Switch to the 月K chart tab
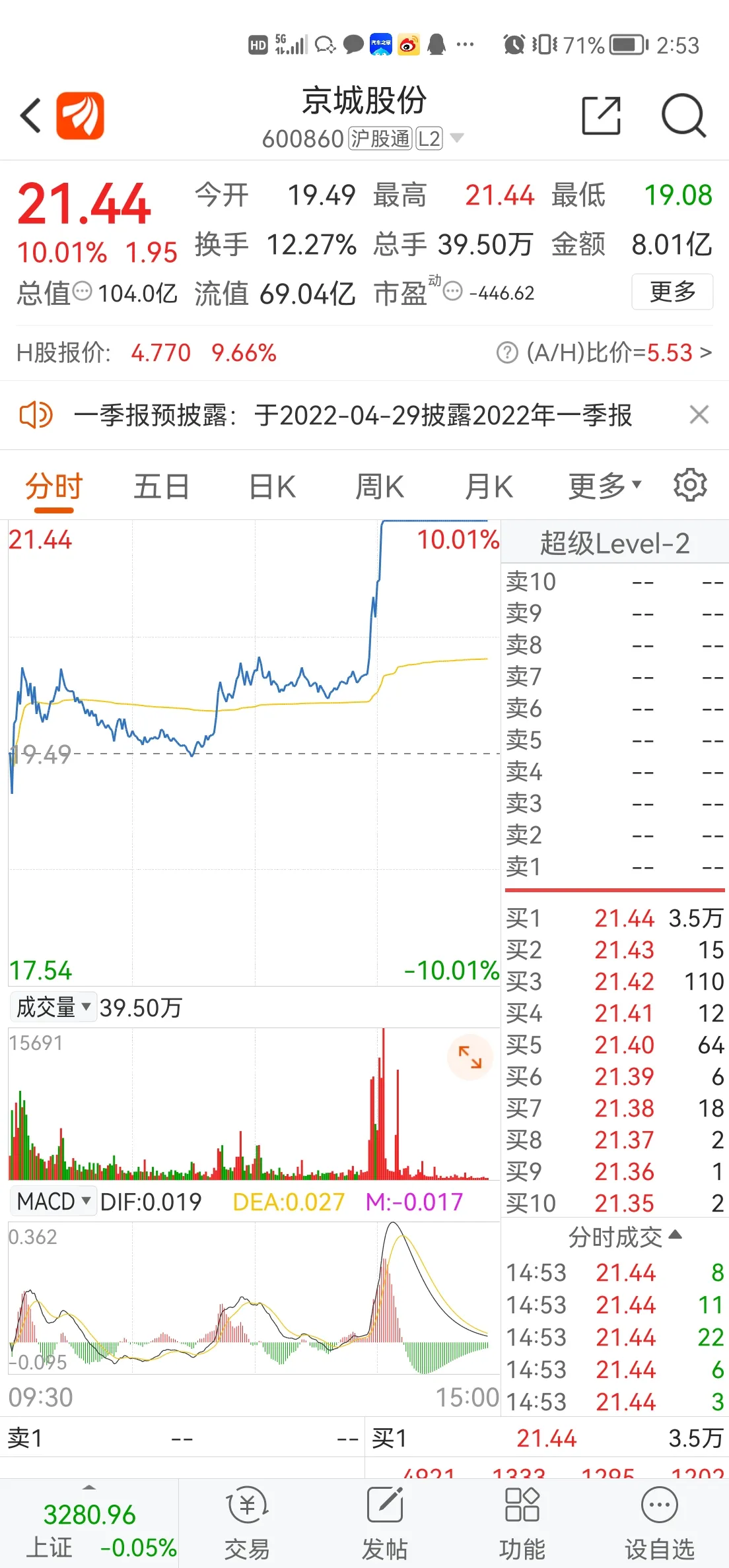Viewport: 729px width, 1568px height. click(x=489, y=487)
